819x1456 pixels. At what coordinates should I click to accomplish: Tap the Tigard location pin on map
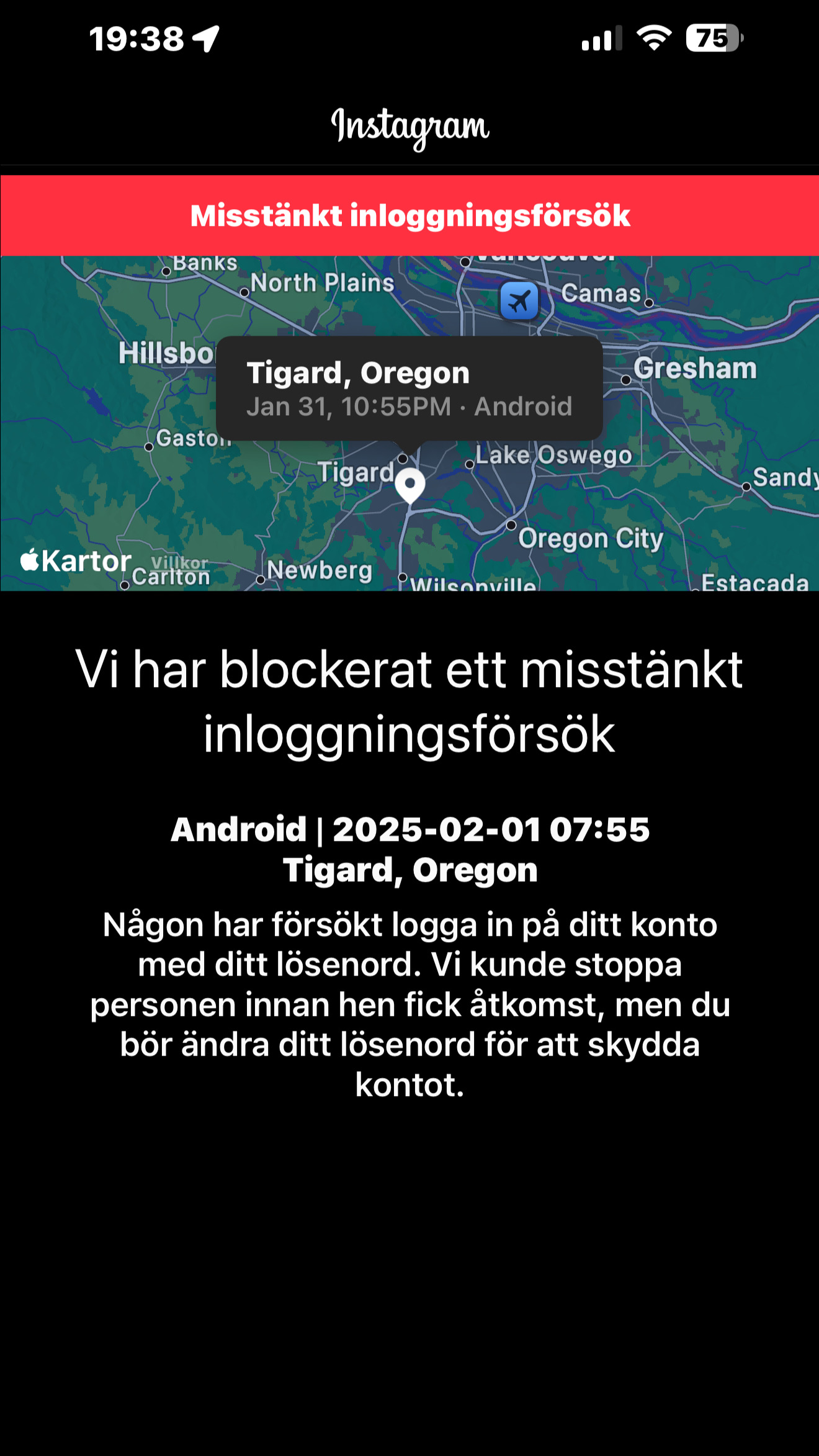pyautogui.click(x=410, y=486)
